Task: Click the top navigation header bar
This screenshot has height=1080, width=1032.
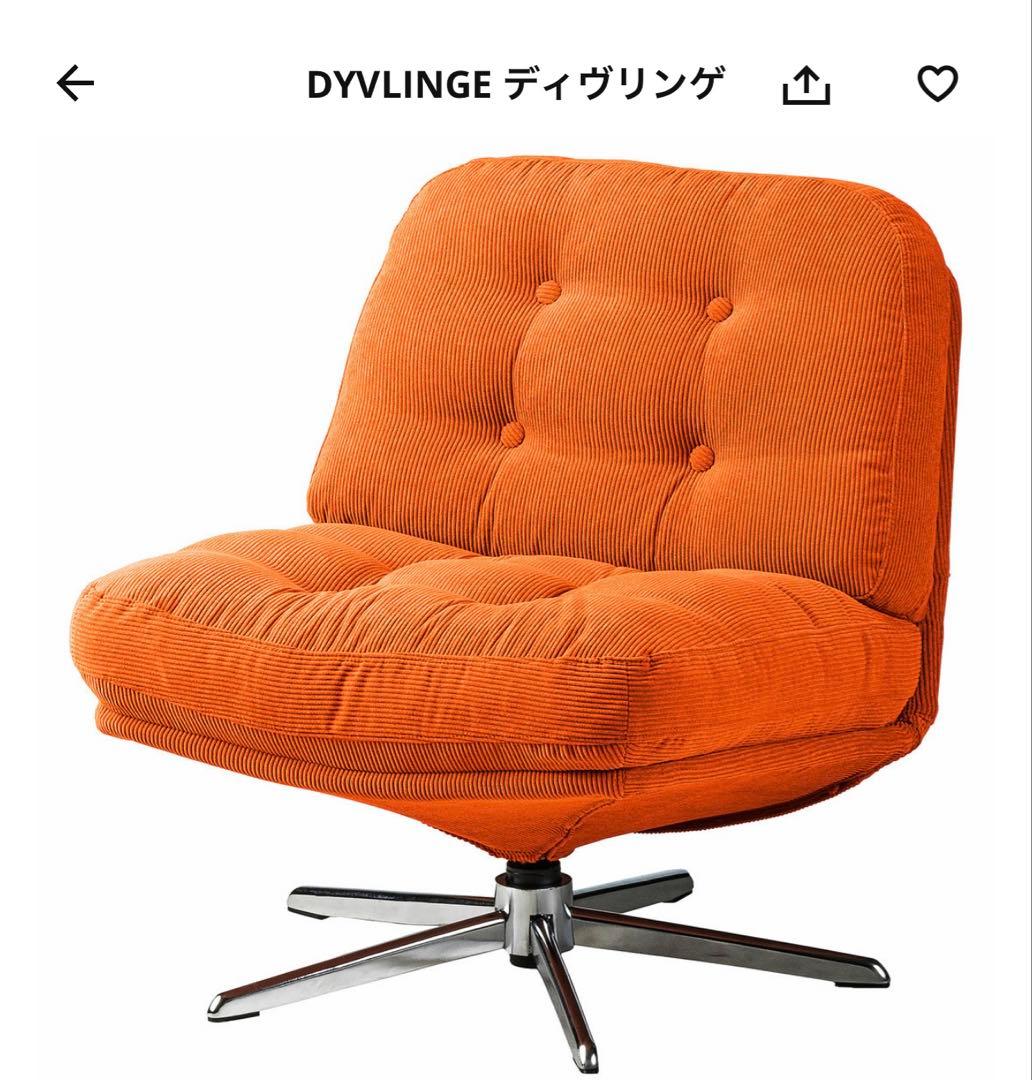Action: tap(516, 86)
